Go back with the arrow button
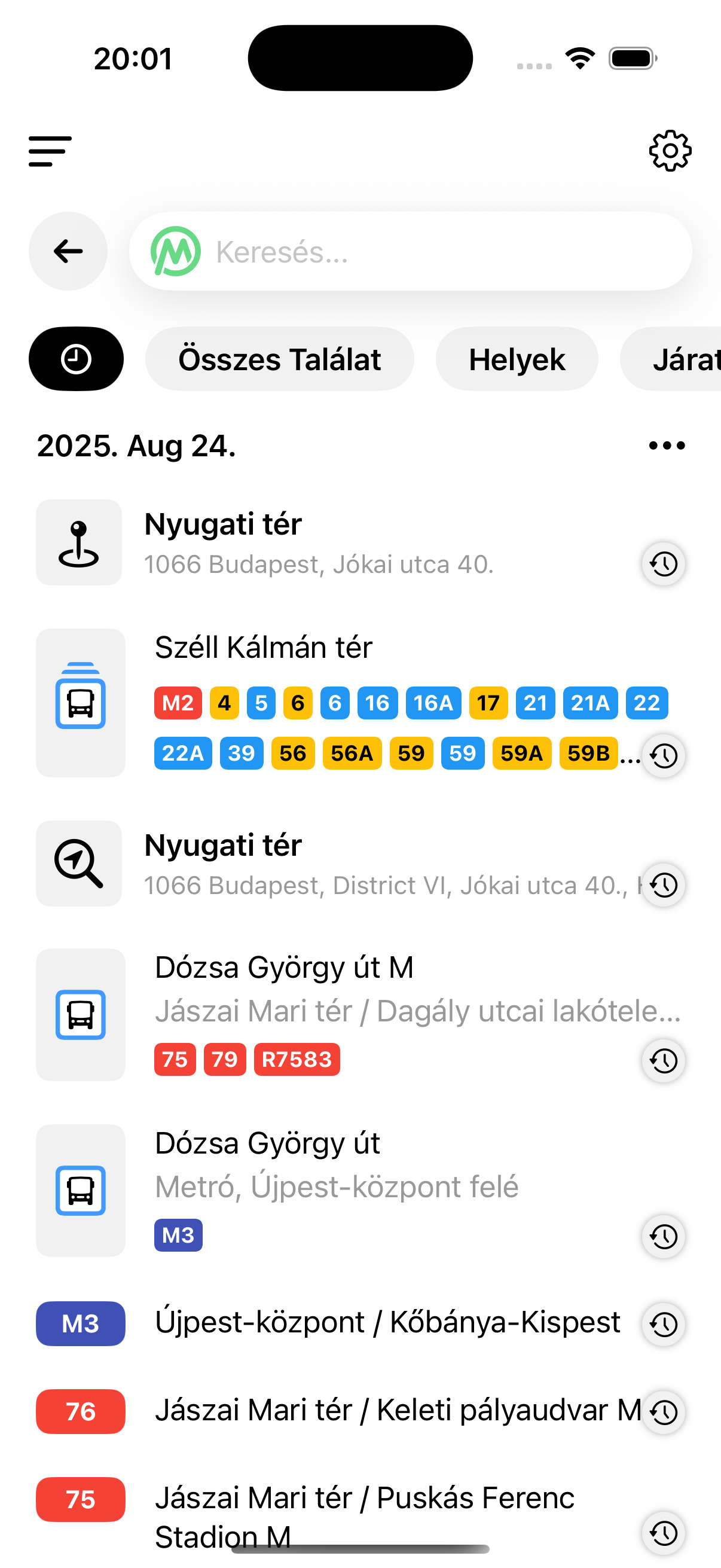The height and width of the screenshot is (1568, 721). click(x=68, y=251)
